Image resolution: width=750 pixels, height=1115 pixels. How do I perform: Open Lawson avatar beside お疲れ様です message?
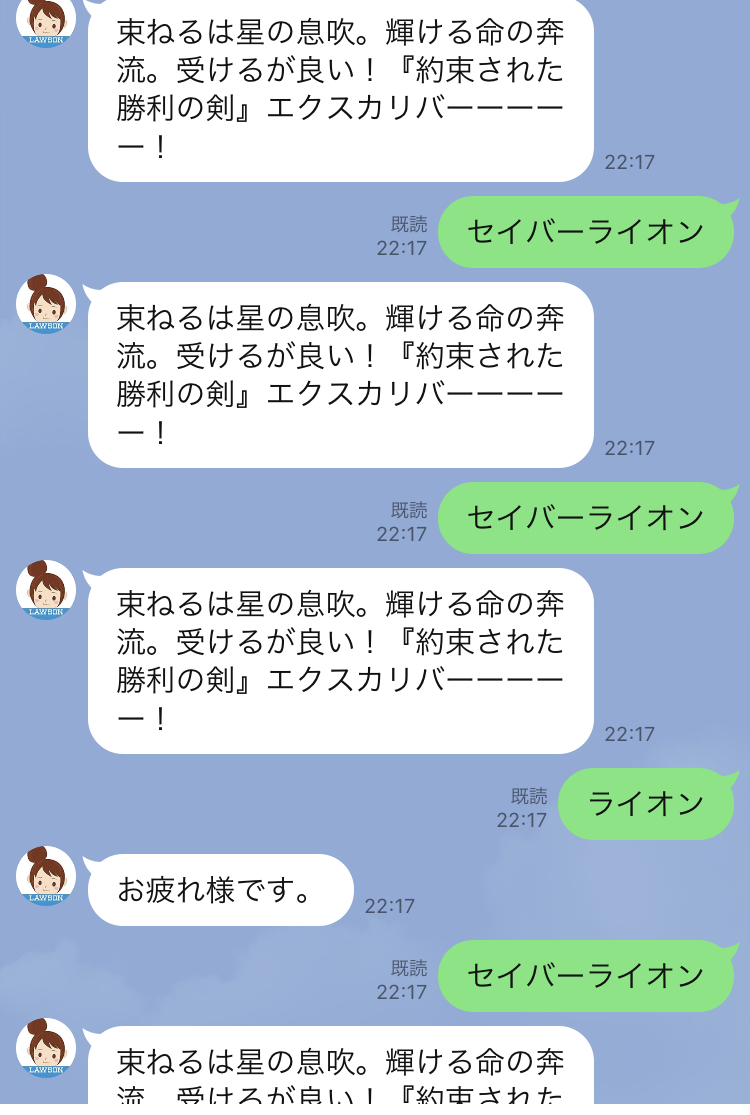coord(46,876)
